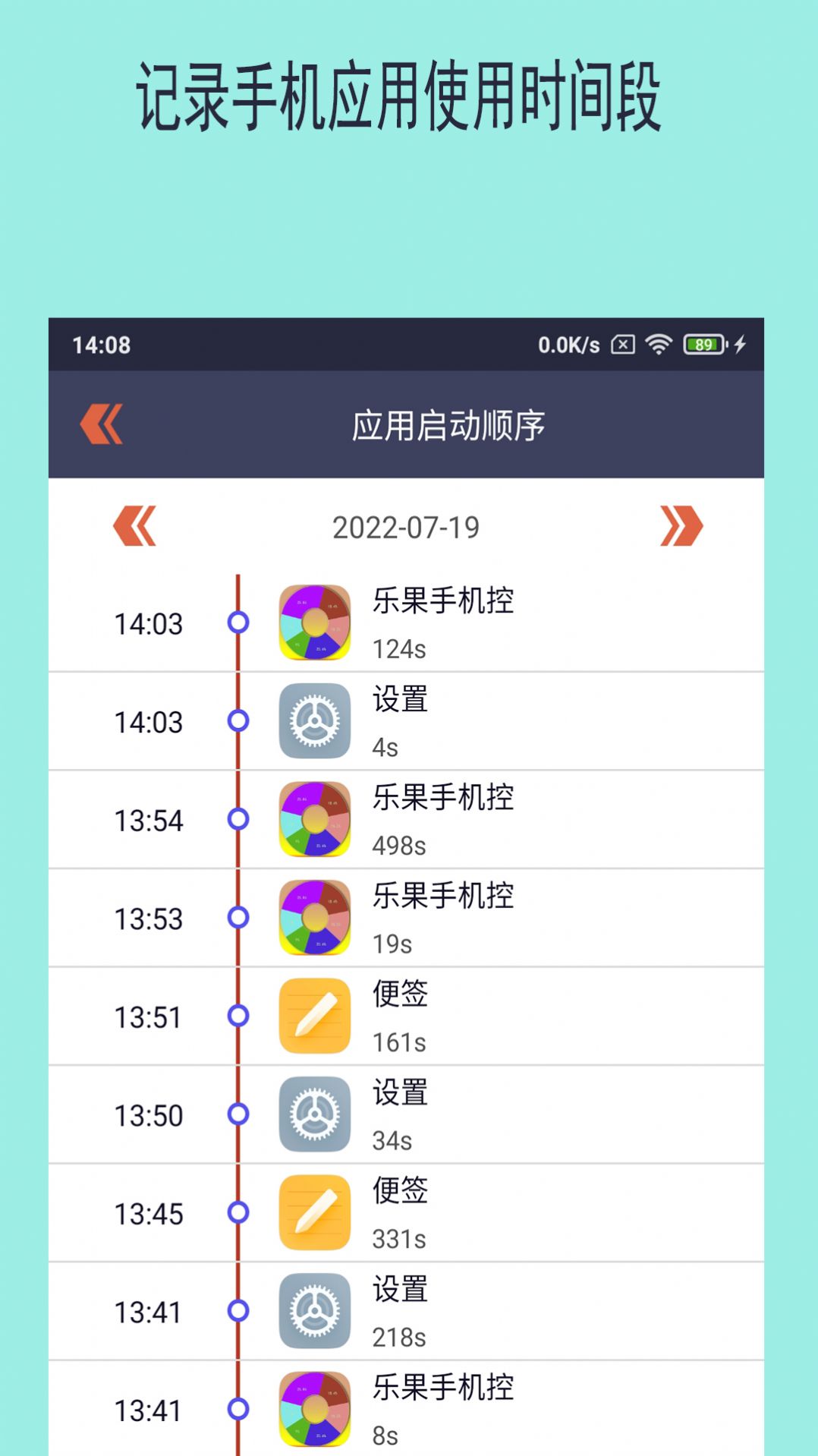Select the 设置 gear icon at 14:03
Image resolution: width=818 pixels, height=1456 pixels.
(x=313, y=720)
